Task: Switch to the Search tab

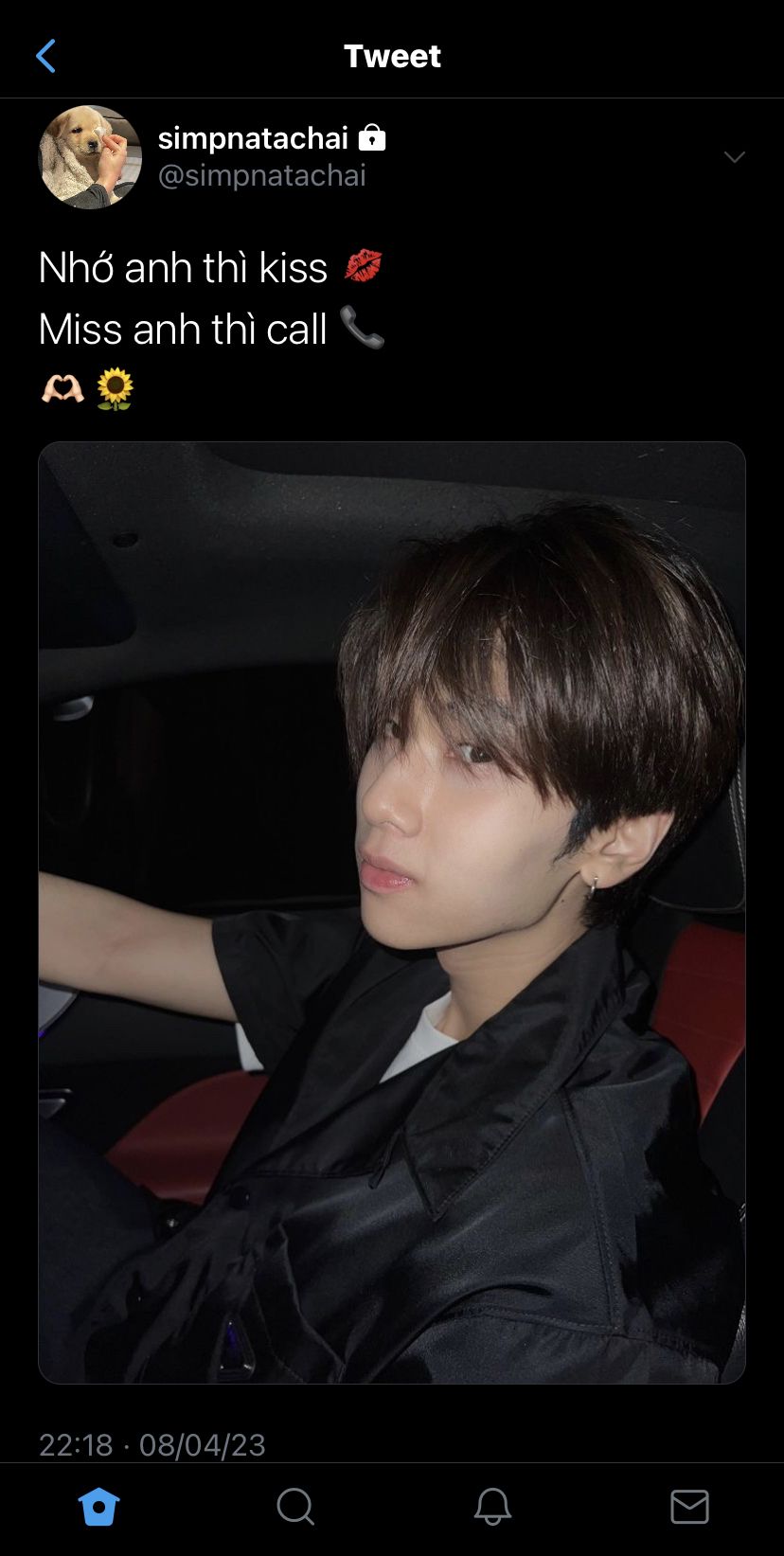Action: pyautogui.click(x=295, y=1506)
